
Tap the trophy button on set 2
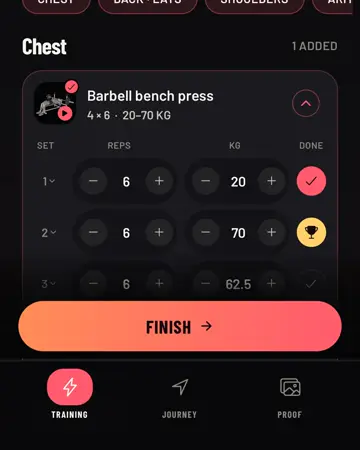(311, 232)
